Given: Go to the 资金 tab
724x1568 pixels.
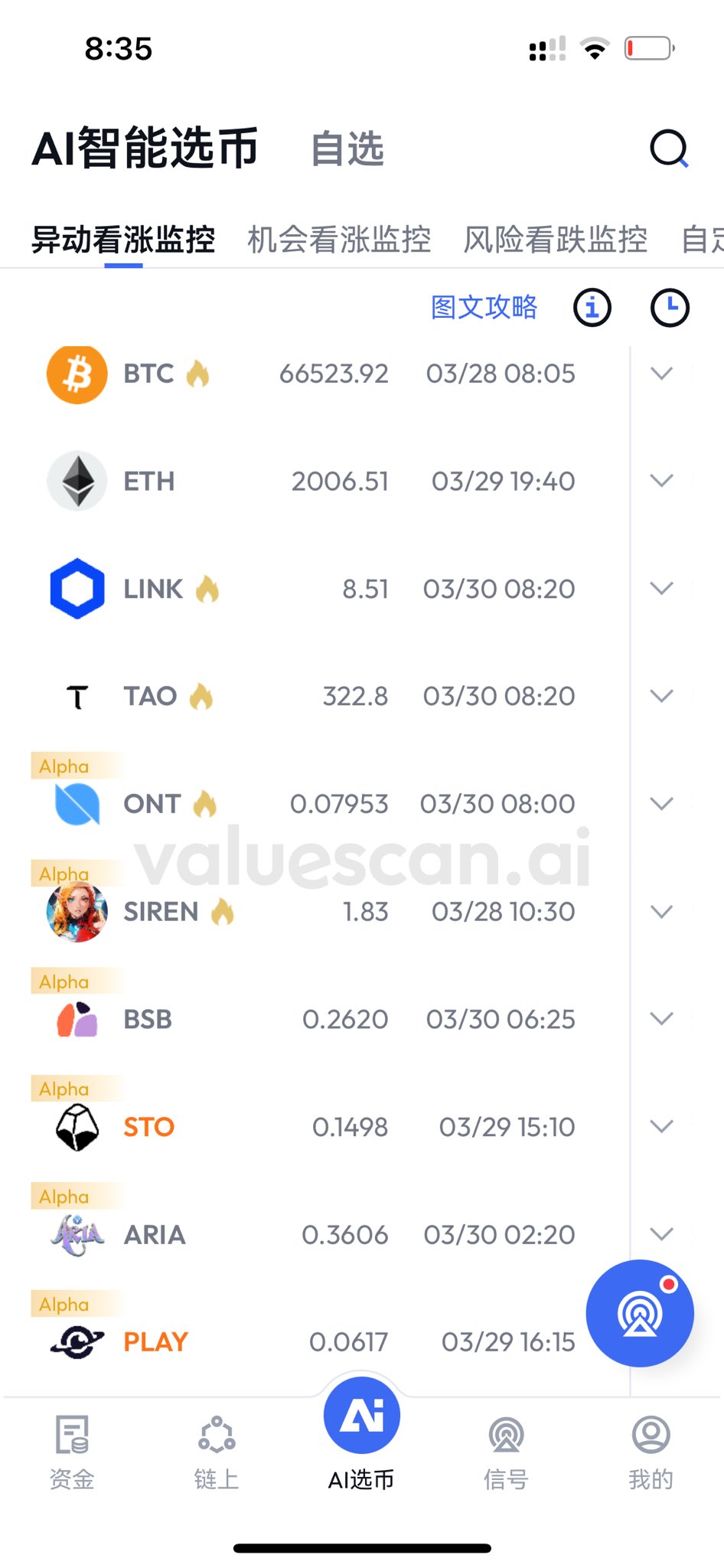Looking at the screenshot, I should tap(72, 1452).
